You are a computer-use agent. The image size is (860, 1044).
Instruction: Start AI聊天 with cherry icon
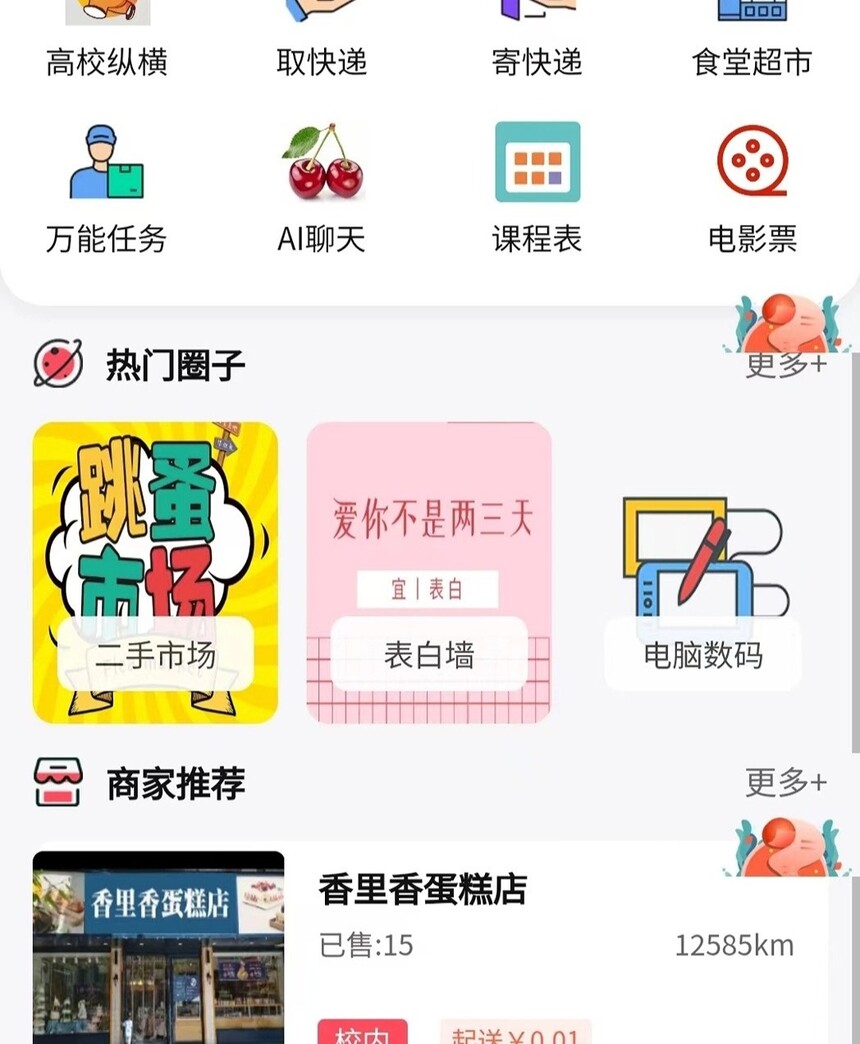coord(322,188)
